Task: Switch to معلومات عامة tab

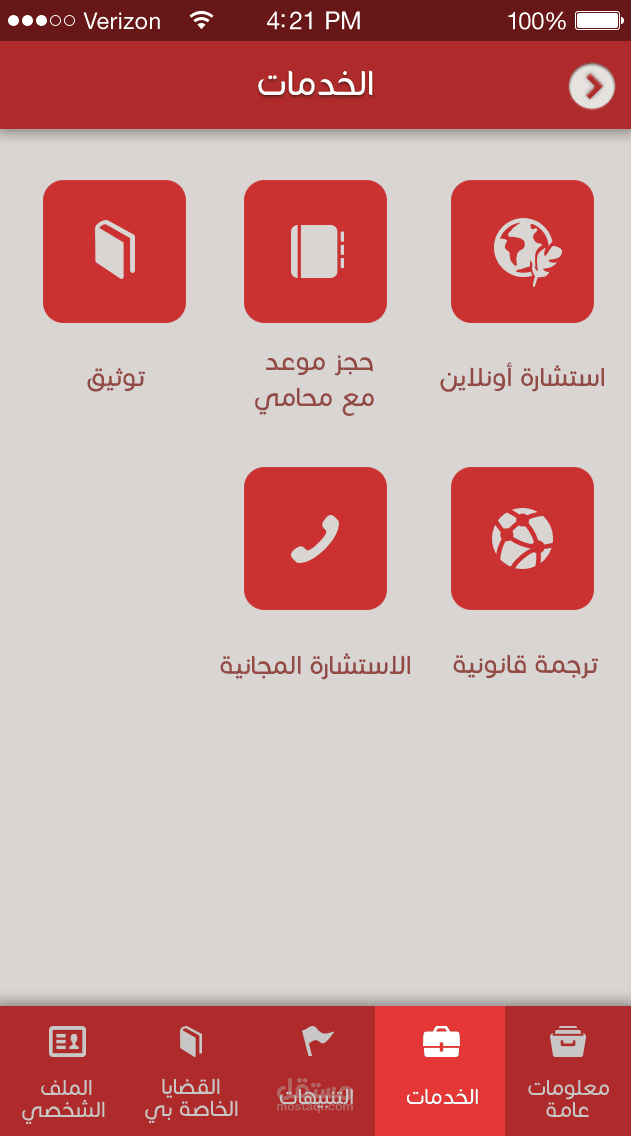Action: (568, 1070)
